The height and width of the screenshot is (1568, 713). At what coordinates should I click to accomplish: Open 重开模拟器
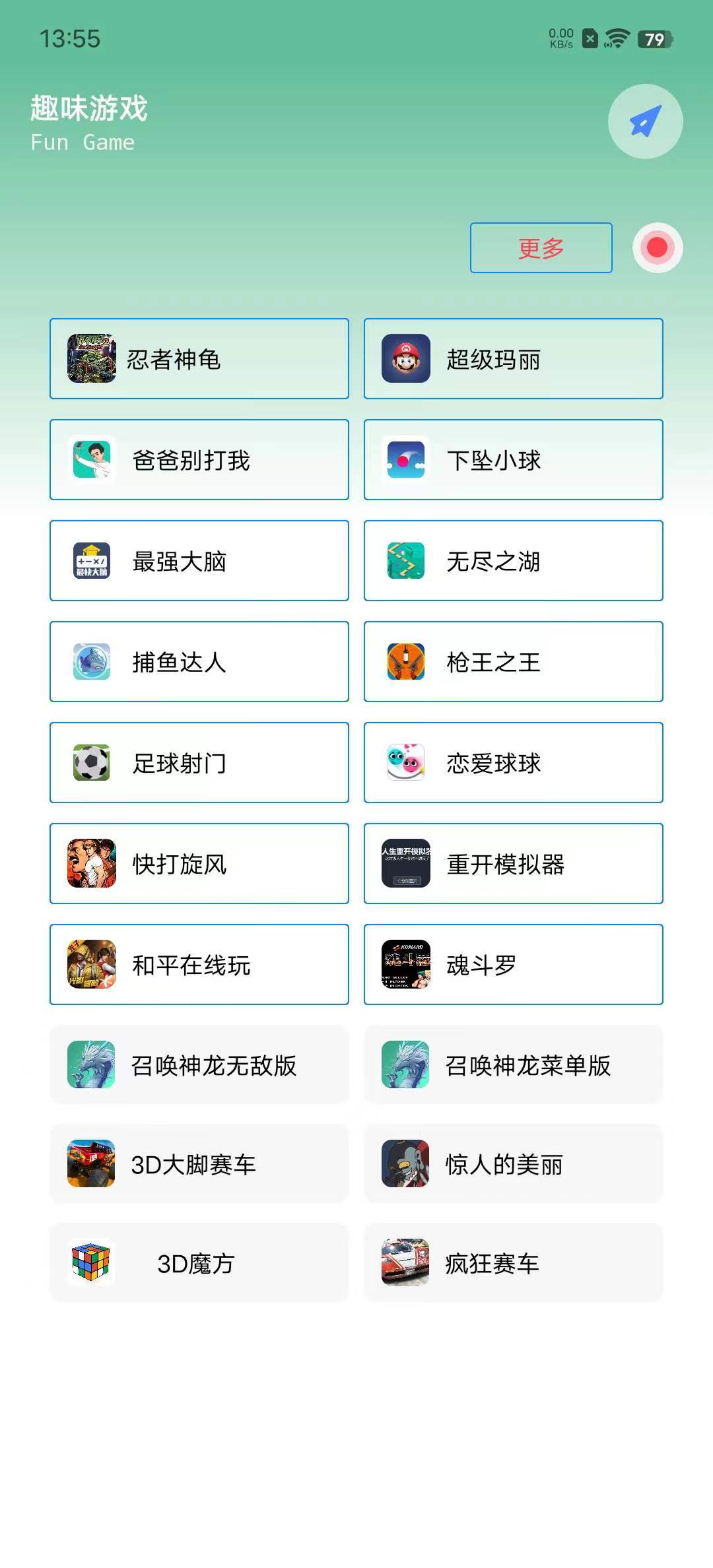point(513,864)
